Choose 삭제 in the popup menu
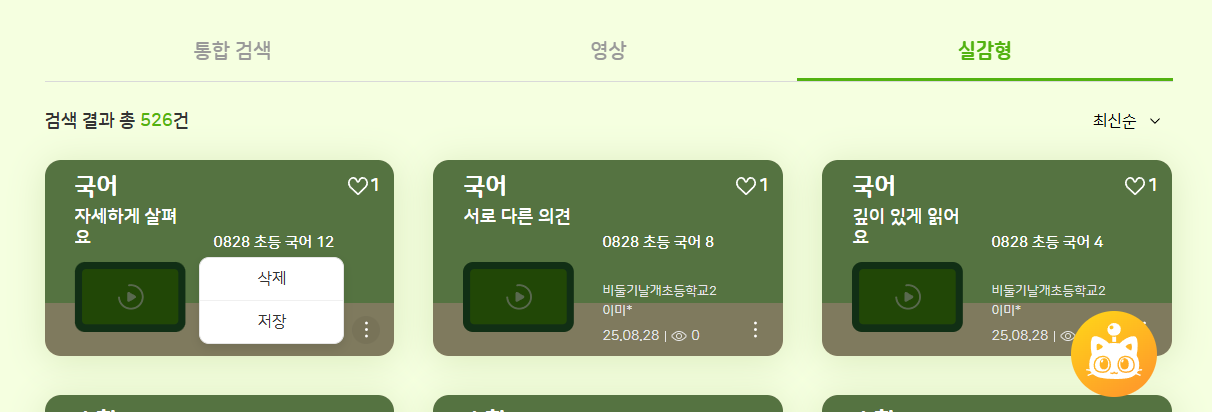This screenshot has width=1212, height=412. 271,278
